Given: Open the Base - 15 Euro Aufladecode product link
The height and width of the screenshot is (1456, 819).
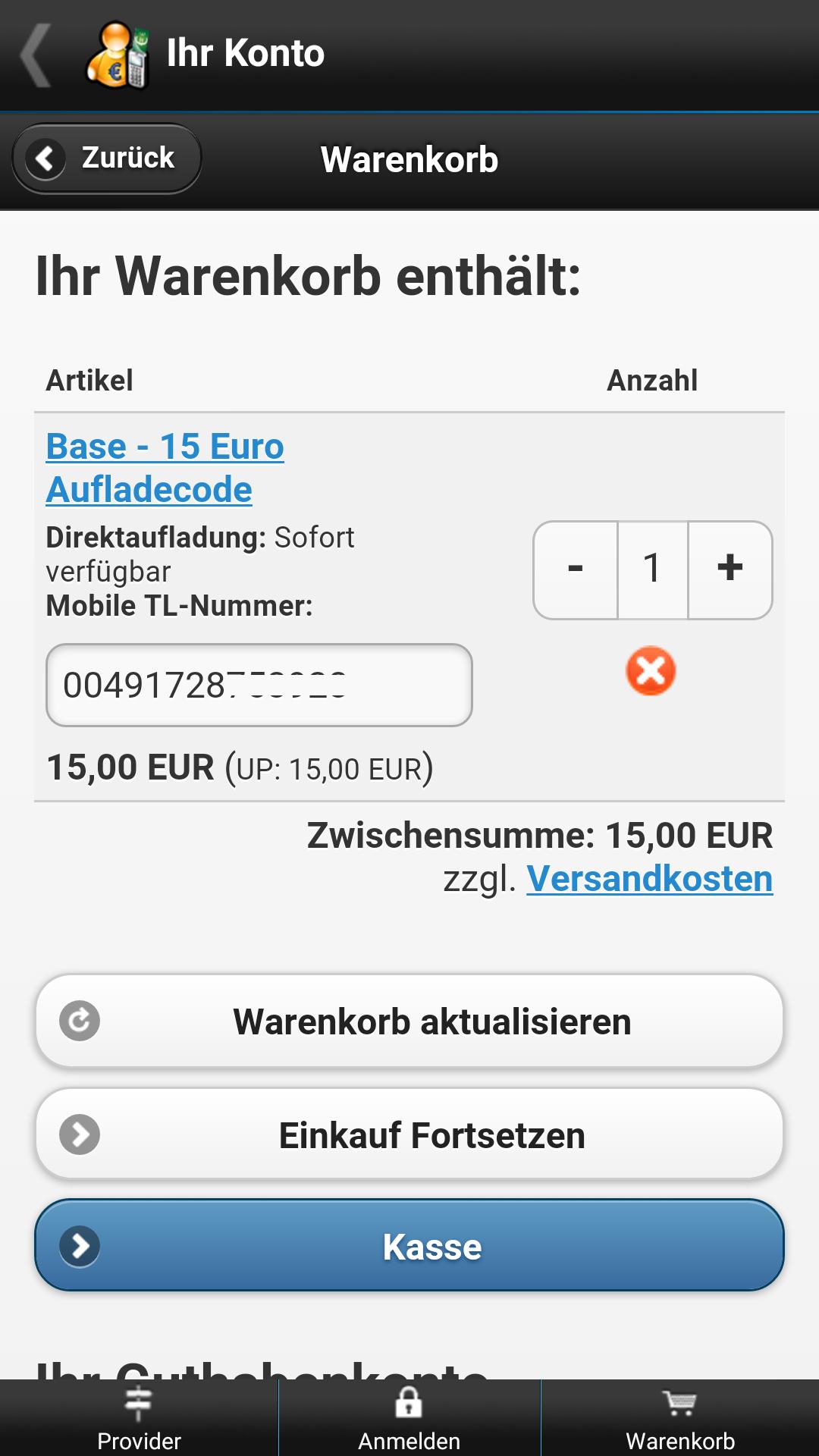Looking at the screenshot, I should (164, 466).
